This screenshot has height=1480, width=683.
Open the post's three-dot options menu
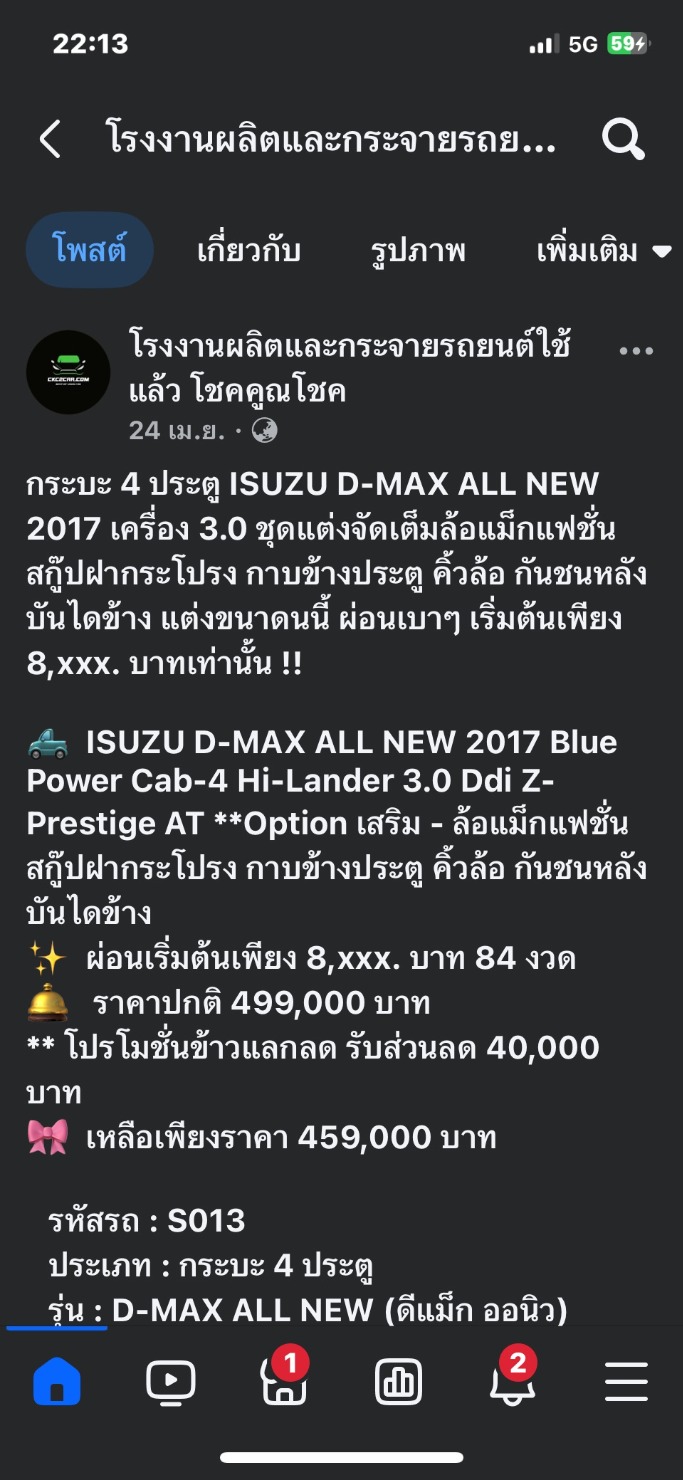coord(636,351)
